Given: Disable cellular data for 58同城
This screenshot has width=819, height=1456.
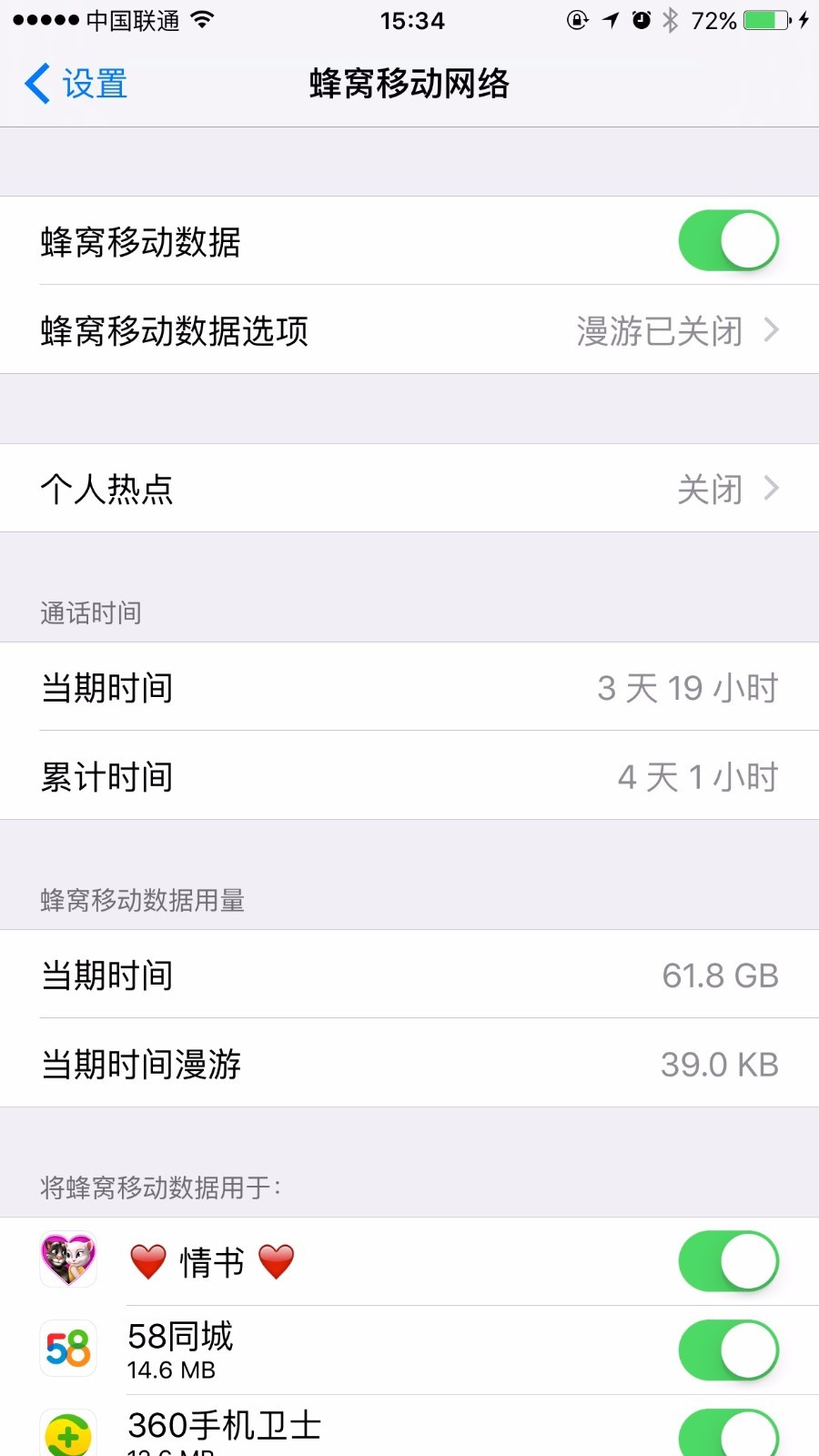Looking at the screenshot, I should tap(728, 1350).
